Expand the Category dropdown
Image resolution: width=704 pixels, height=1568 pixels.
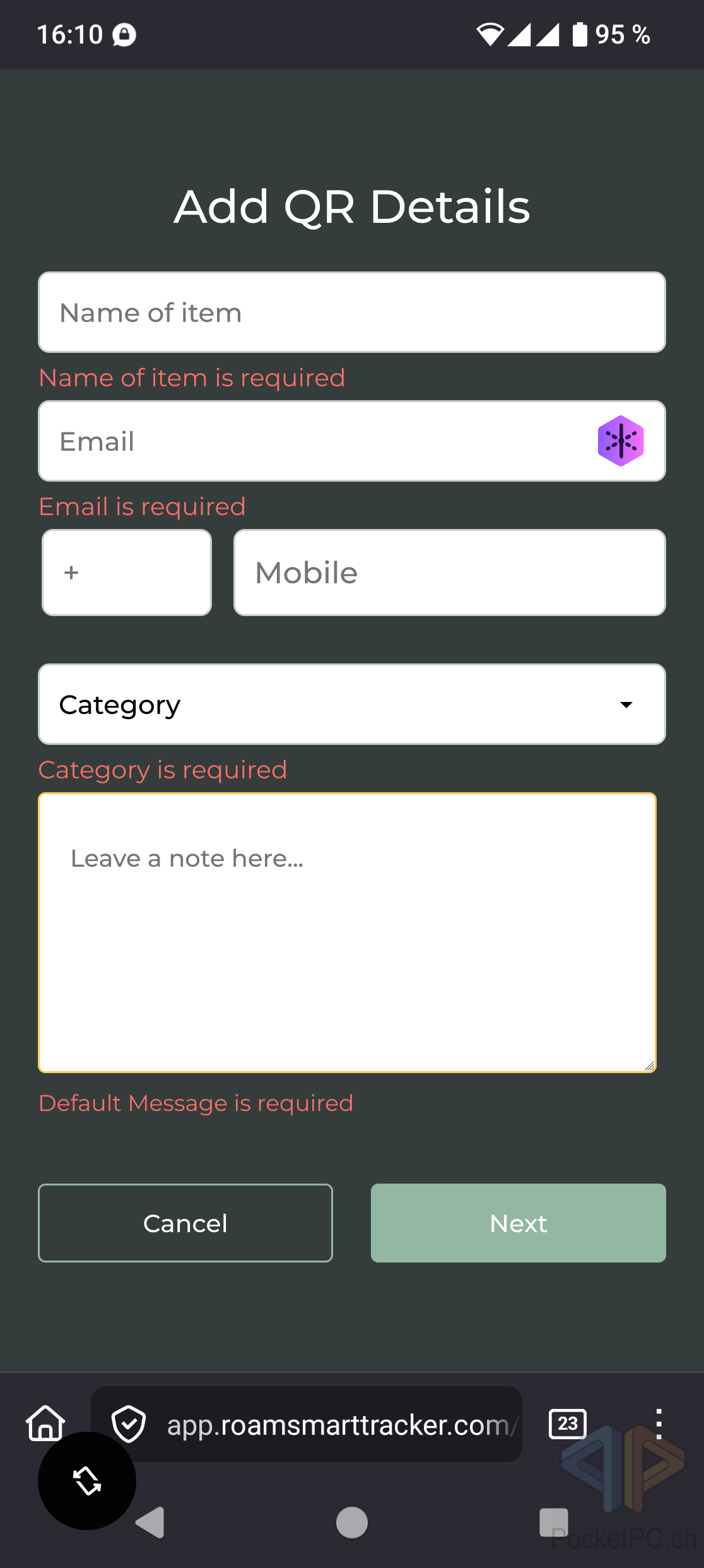point(351,704)
